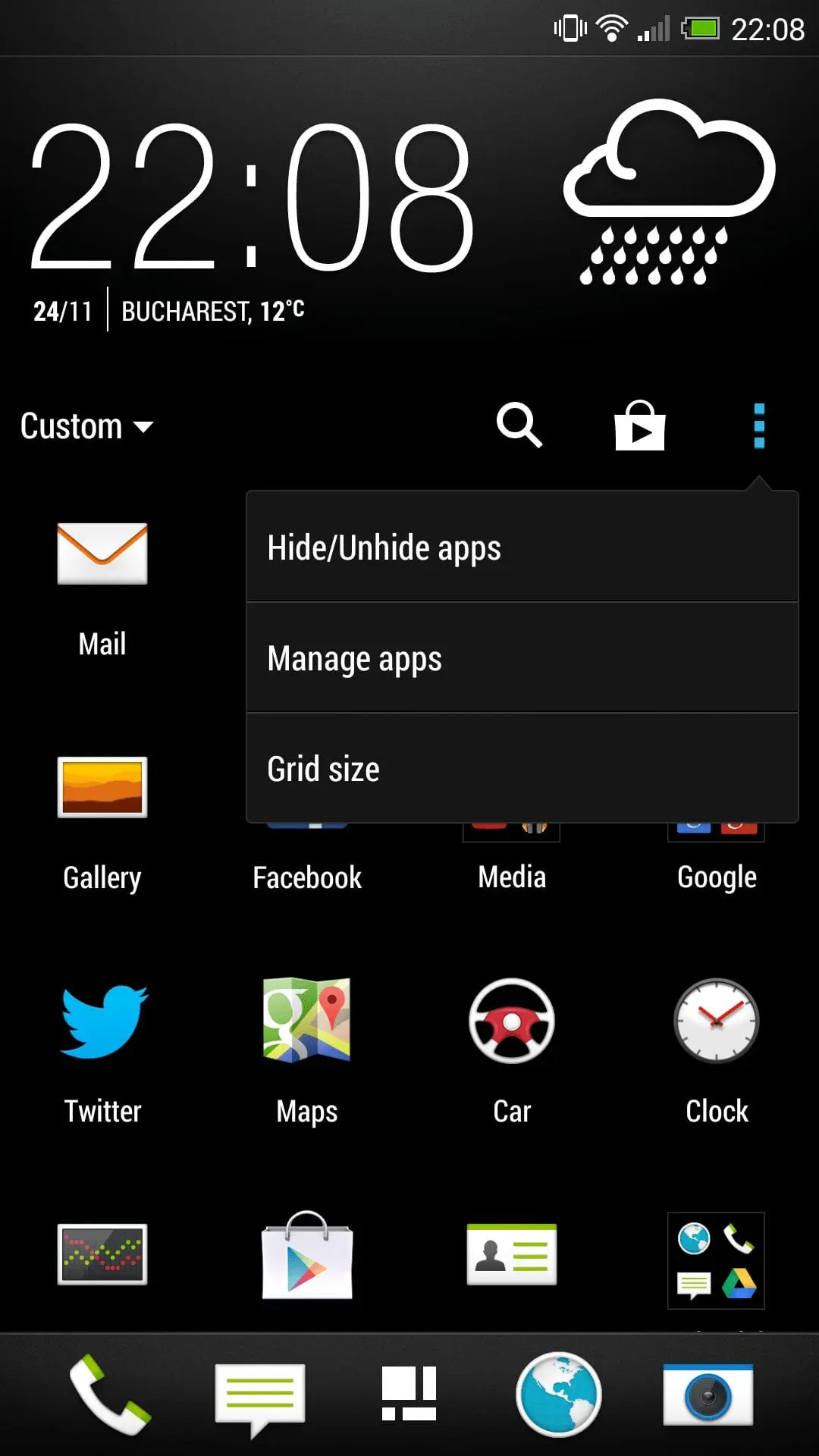Open the Clock app
The height and width of the screenshot is (1456, 819).
coord(717,1050)
